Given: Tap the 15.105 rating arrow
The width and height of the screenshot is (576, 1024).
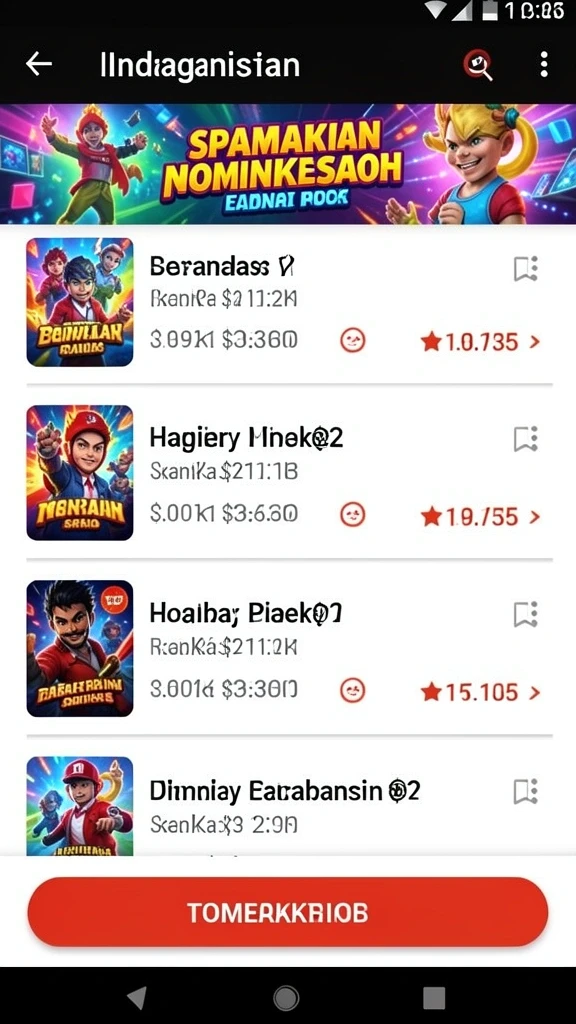Looking at the screenshot, I should pyautogui.click(x=535, y=692).
